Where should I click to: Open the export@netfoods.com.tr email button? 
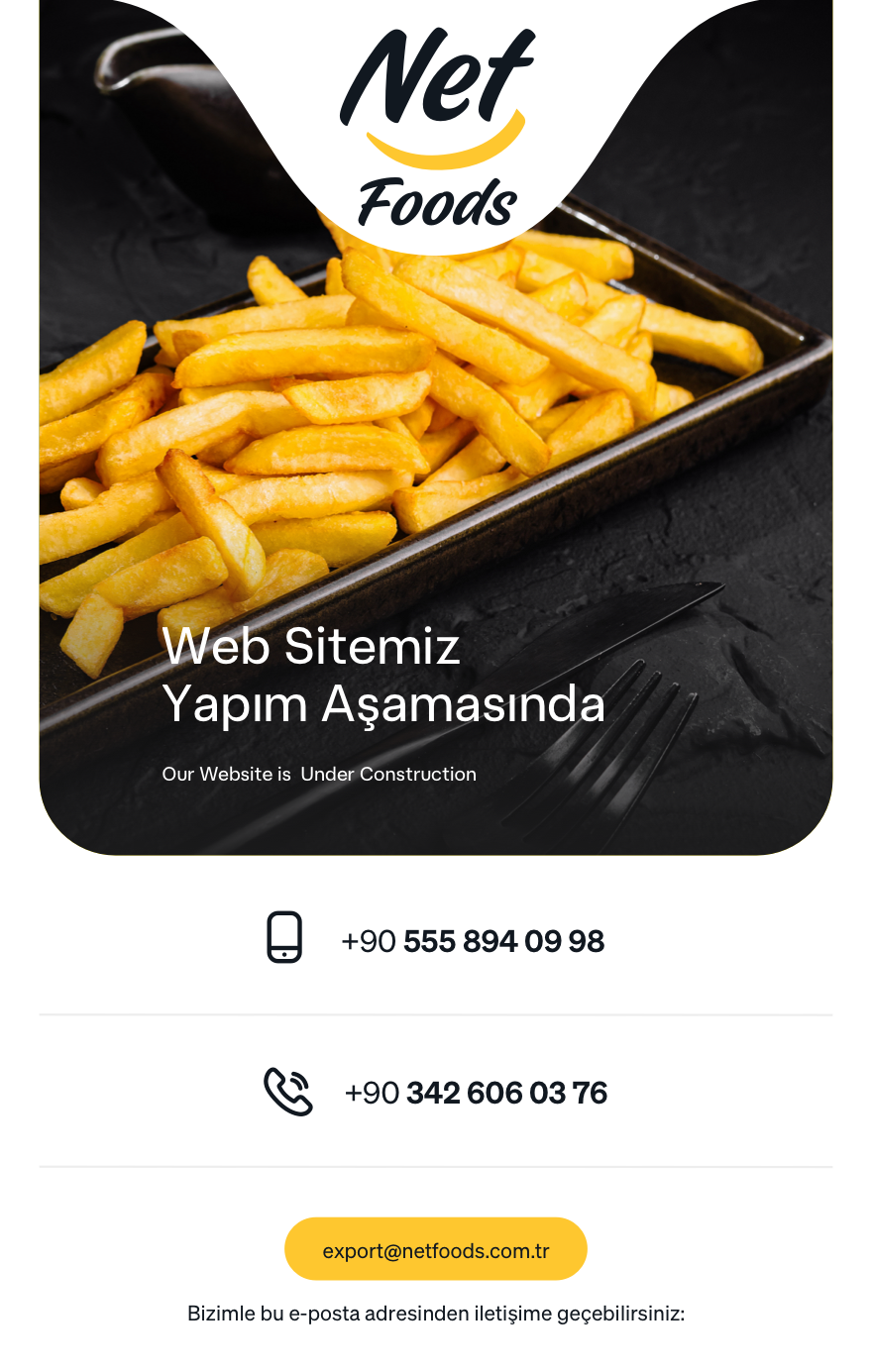pyautogui.click(x=436, y=1250)
